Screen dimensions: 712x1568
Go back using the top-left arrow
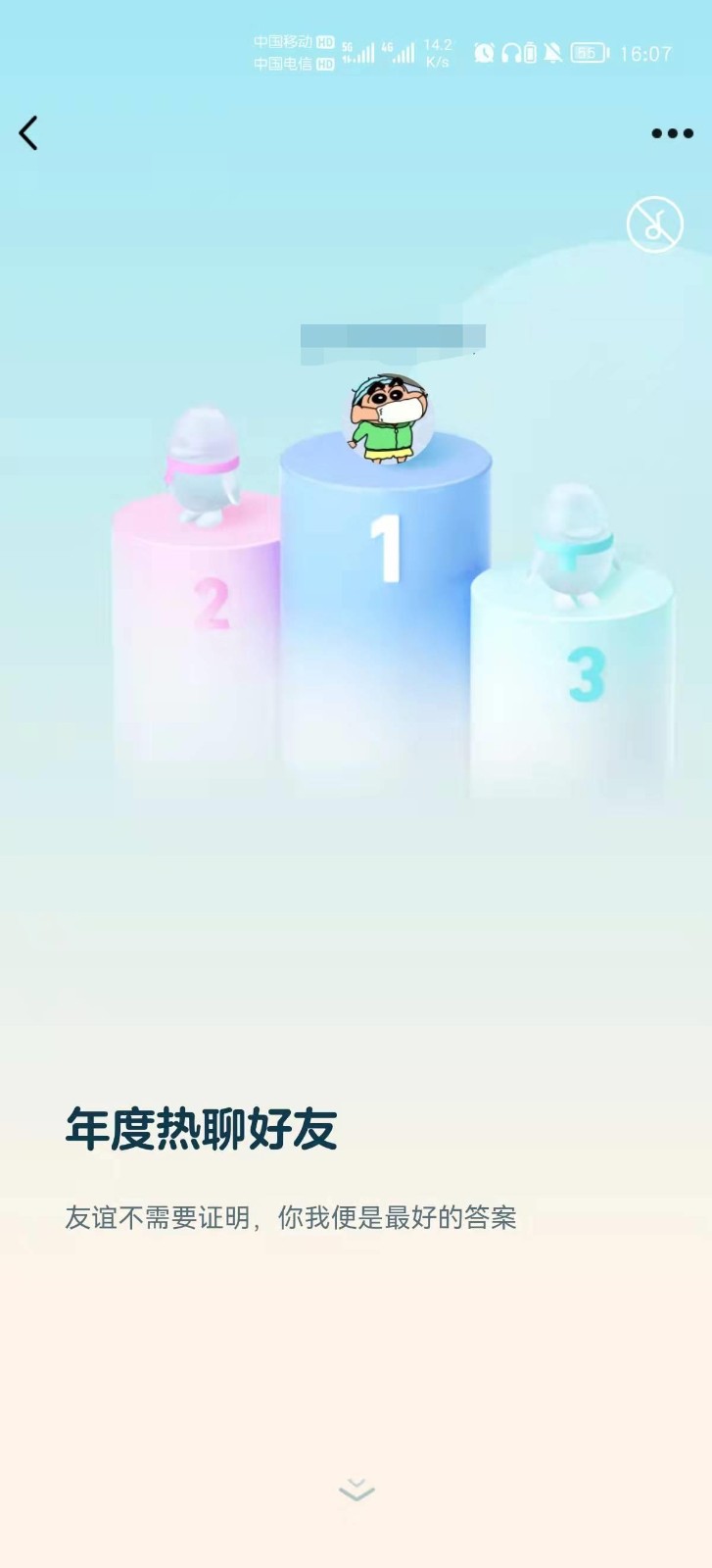pos(28,133)
